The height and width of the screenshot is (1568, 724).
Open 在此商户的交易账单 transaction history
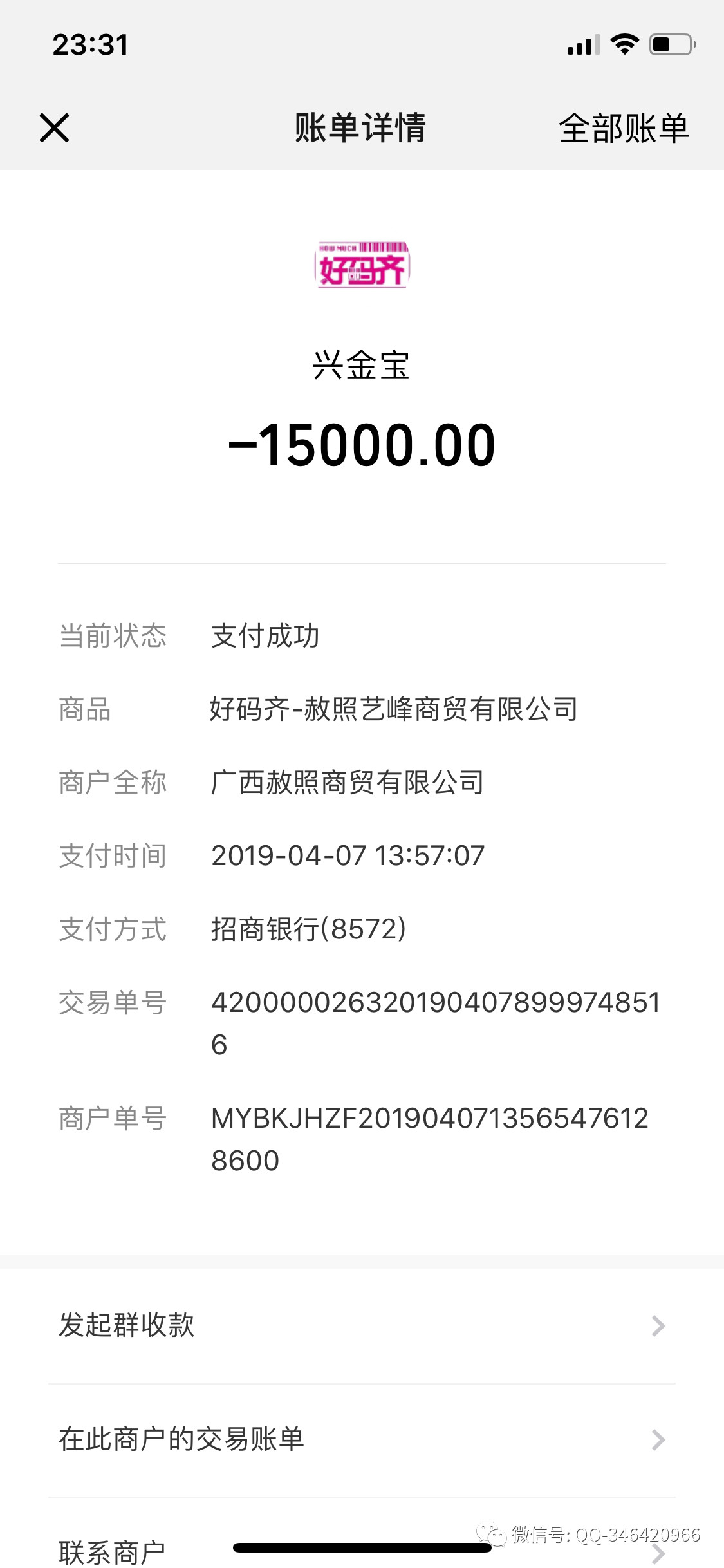pos(362,1439)
